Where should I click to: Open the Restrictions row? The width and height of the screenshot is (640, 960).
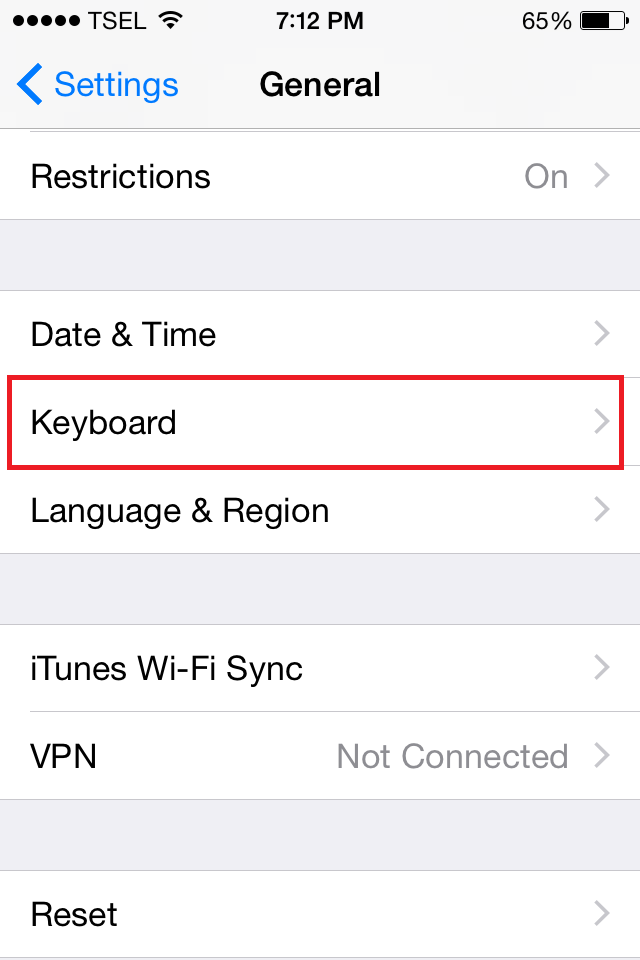click(x=320, y=177)
